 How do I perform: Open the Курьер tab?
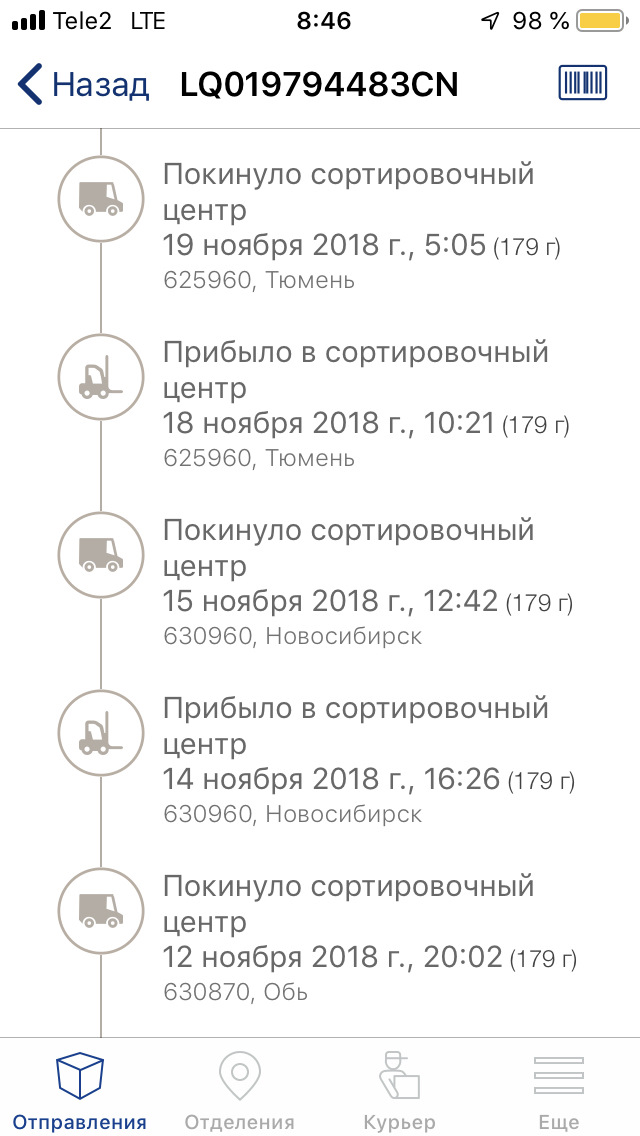[x=399, y=1089]
